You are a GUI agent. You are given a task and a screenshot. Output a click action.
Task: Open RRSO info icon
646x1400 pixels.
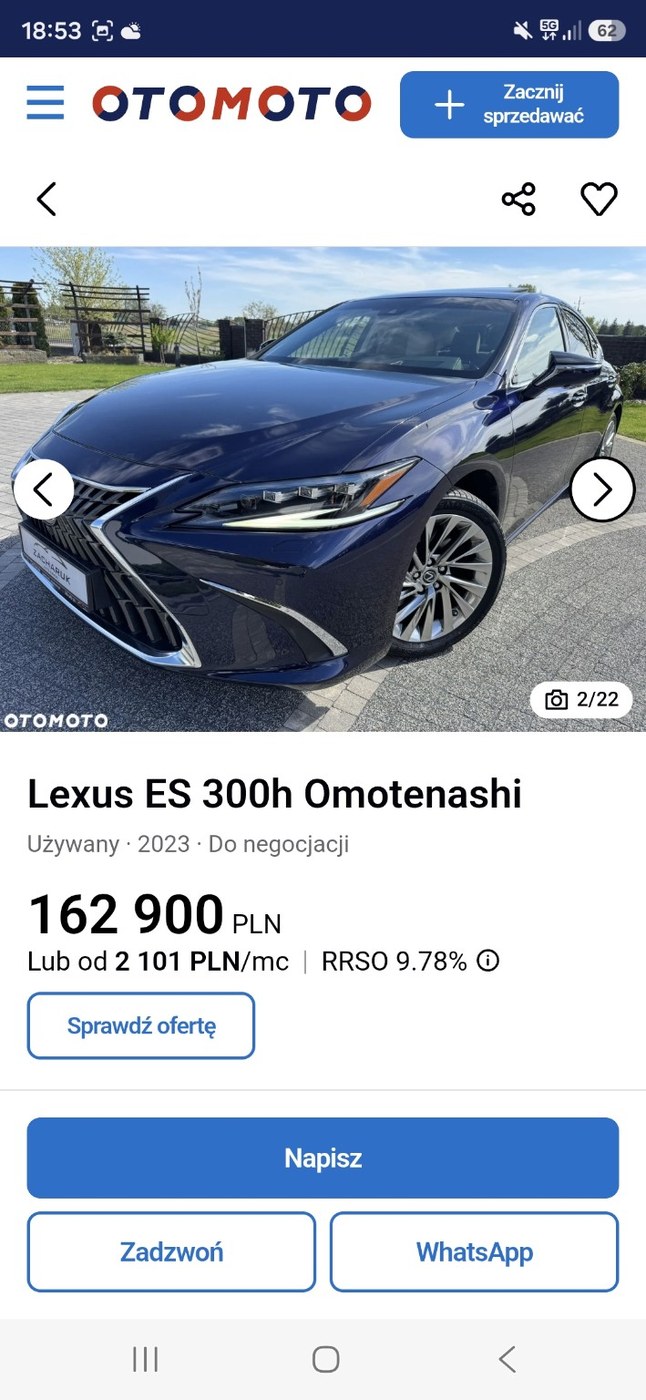[x=488, y=961]
